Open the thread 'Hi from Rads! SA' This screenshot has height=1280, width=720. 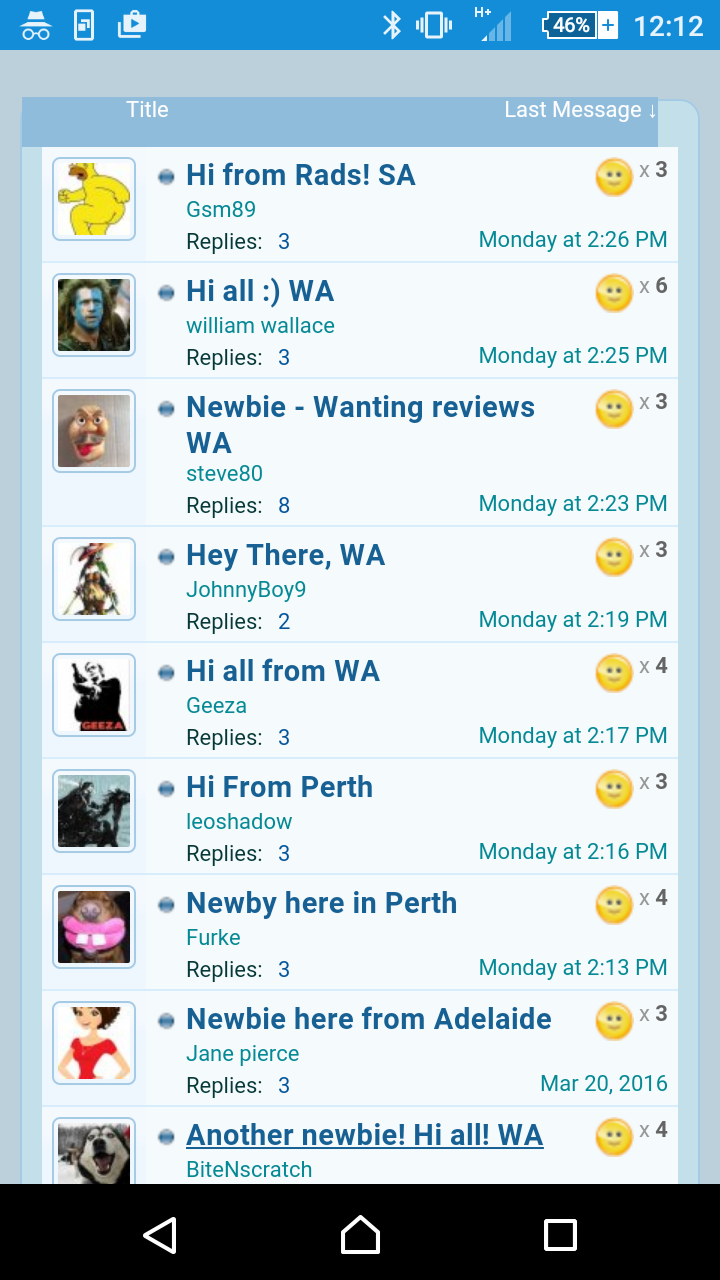point(300,175)
